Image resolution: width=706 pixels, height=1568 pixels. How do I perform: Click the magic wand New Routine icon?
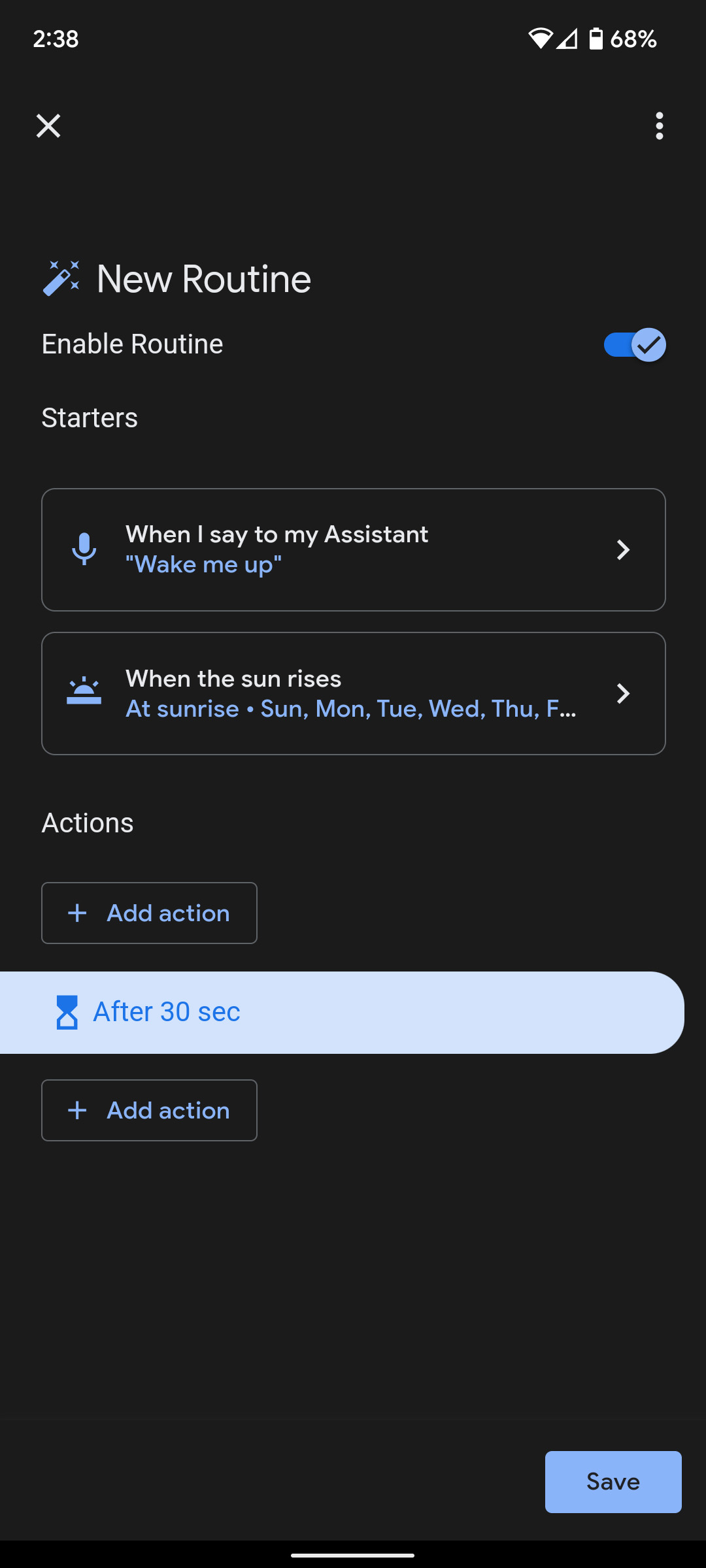(61, 277)
